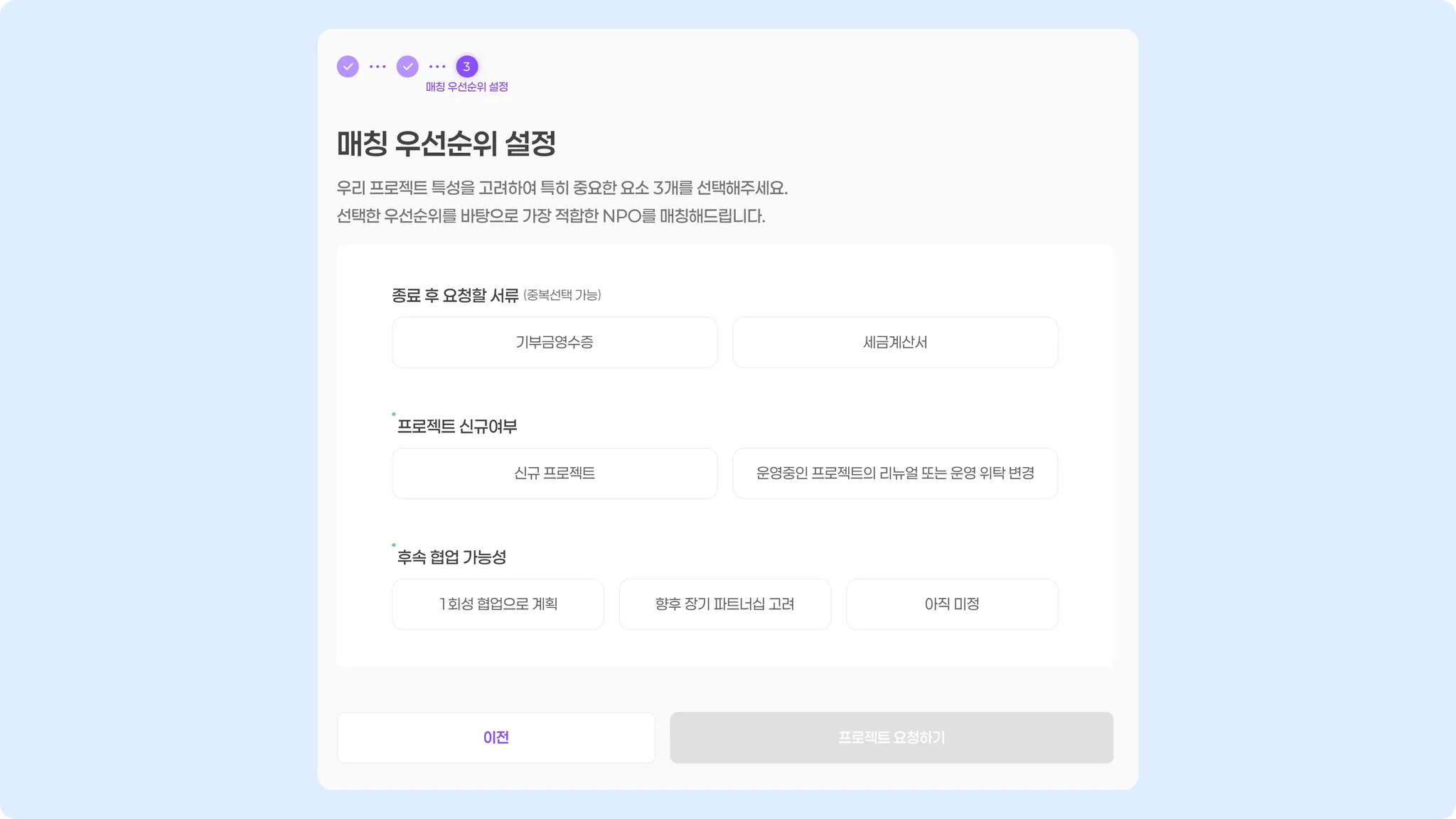Viewport: 1456px width, 819px height.
Task: Tap 프로젝트 요청하기 to submit
Action: tap(892, 737)
